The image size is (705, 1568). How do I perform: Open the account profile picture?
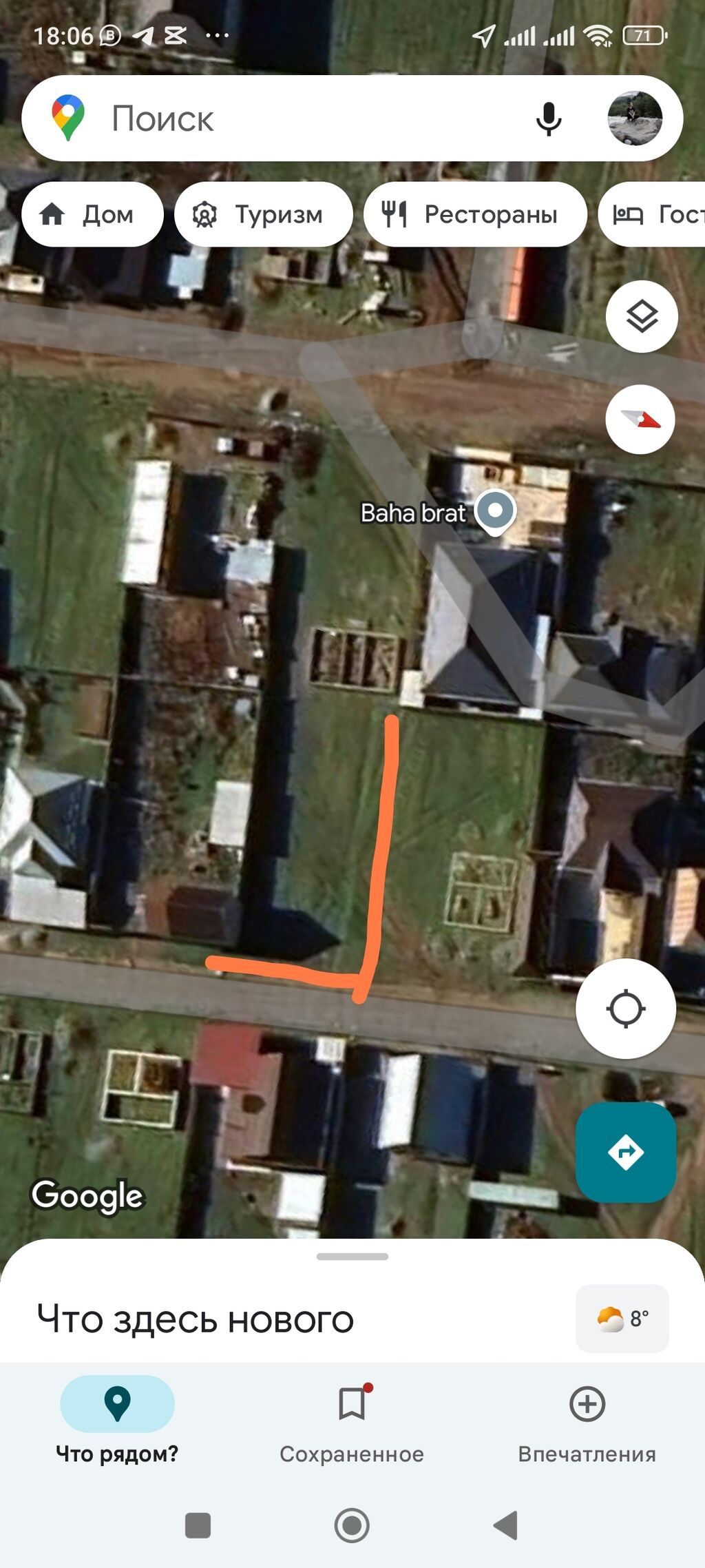(634, 118)
